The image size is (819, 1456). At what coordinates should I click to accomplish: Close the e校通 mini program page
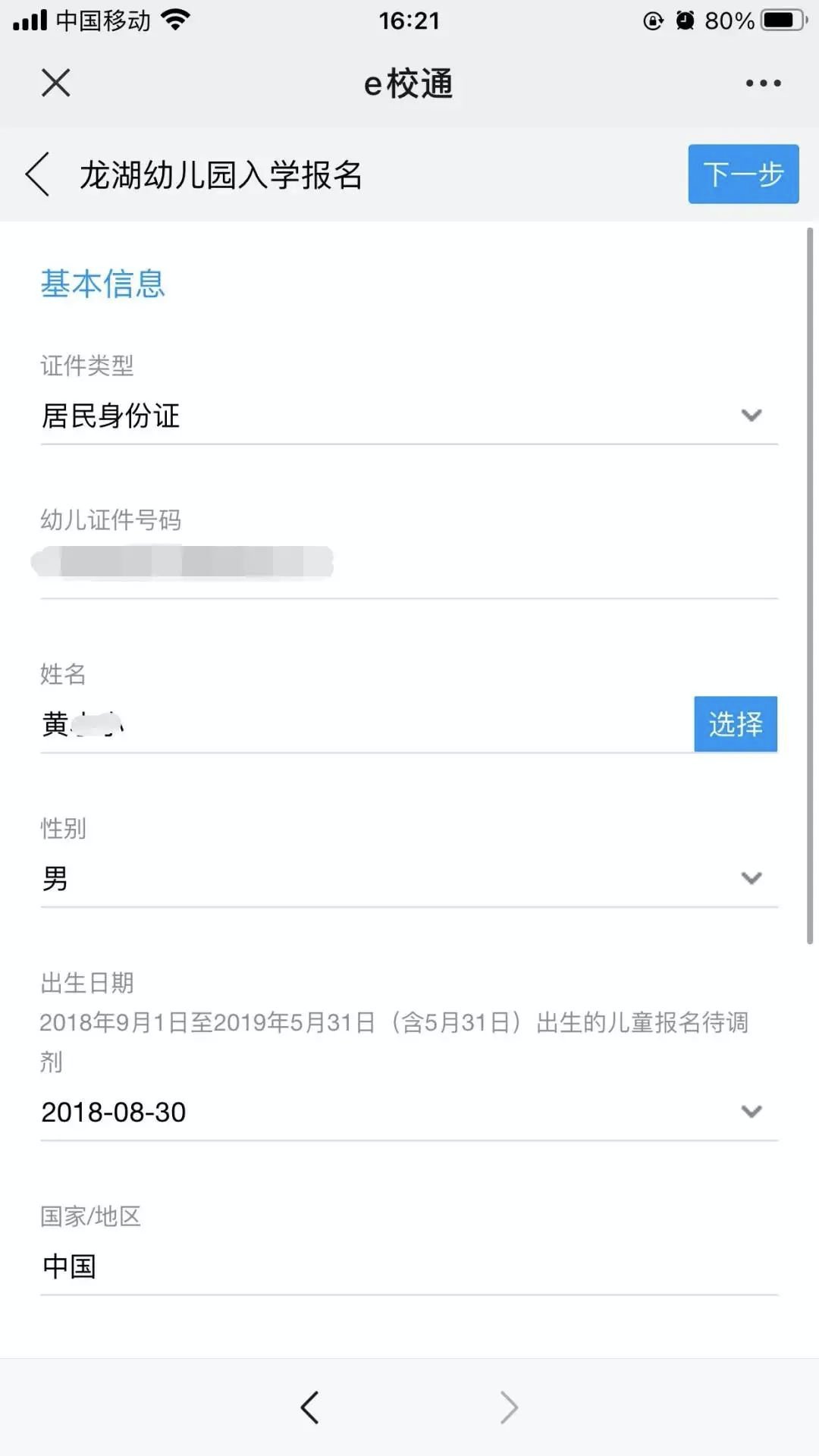pos(55,83)
